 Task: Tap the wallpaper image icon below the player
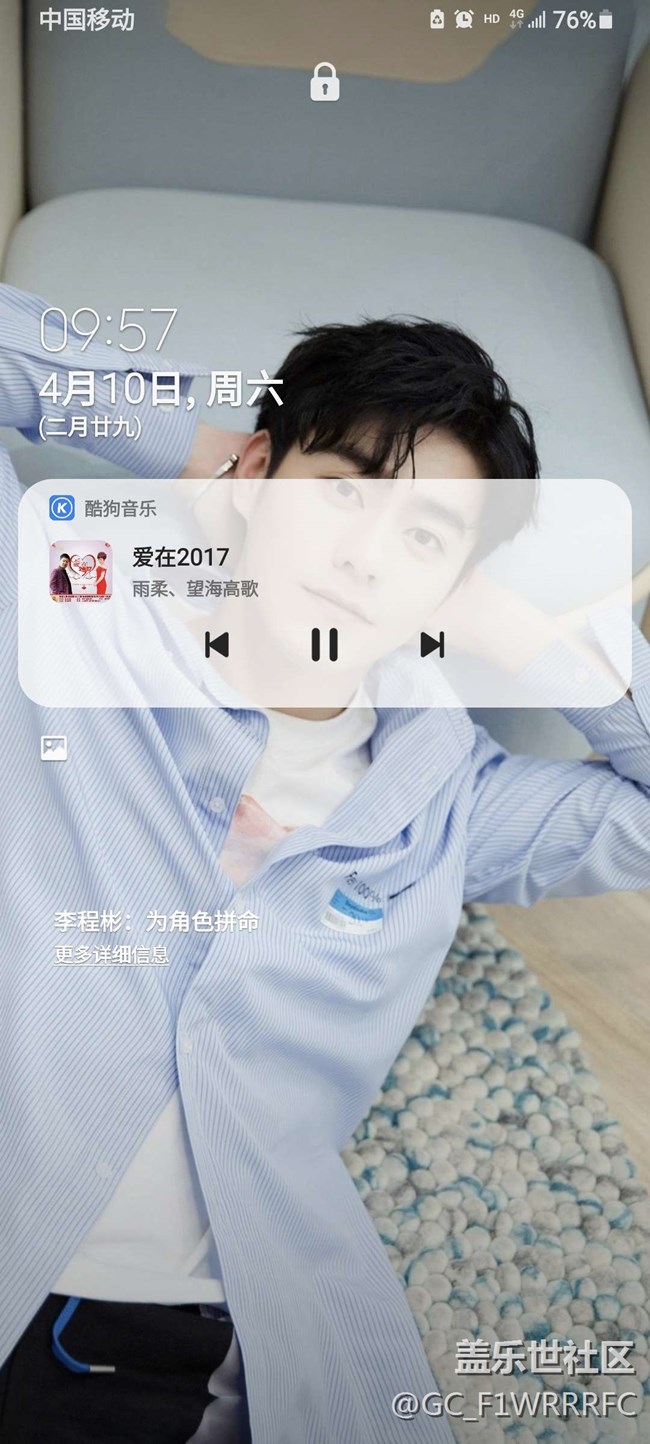point(54,747)
